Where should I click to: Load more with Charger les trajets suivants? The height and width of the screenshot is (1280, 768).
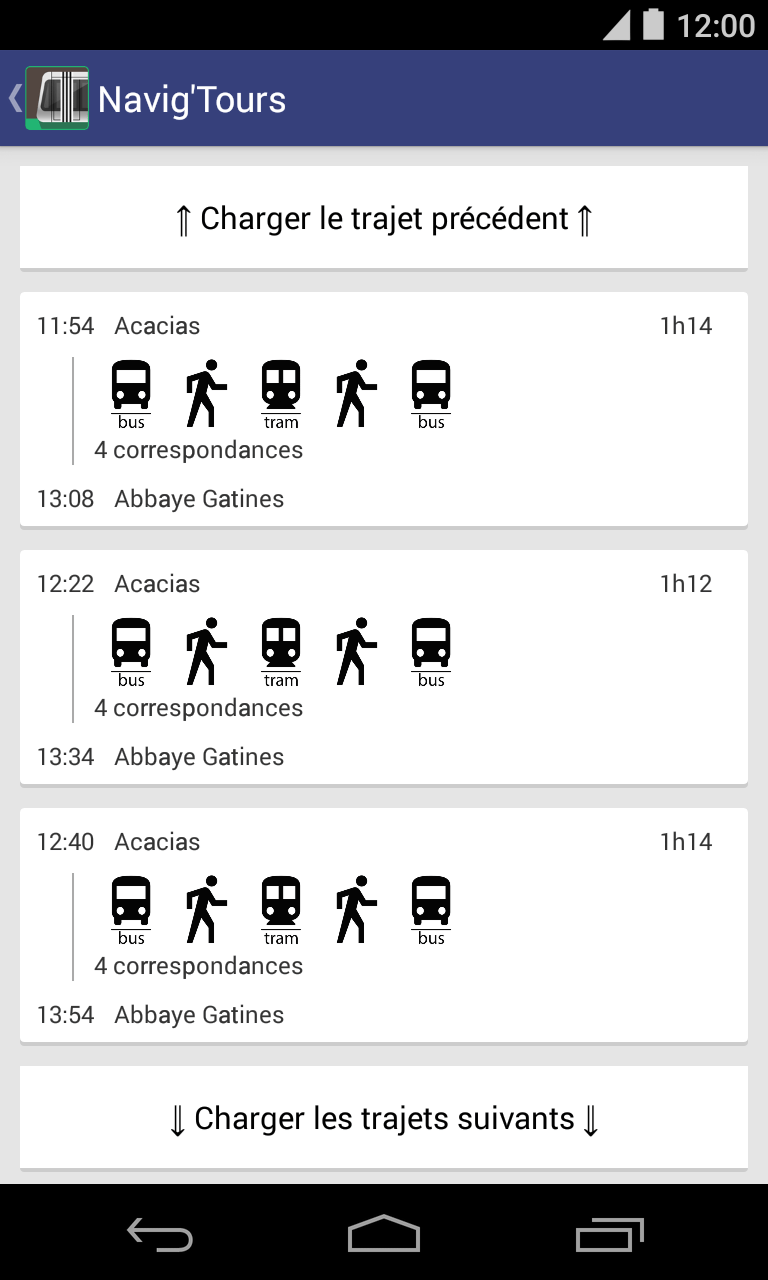384,1118
